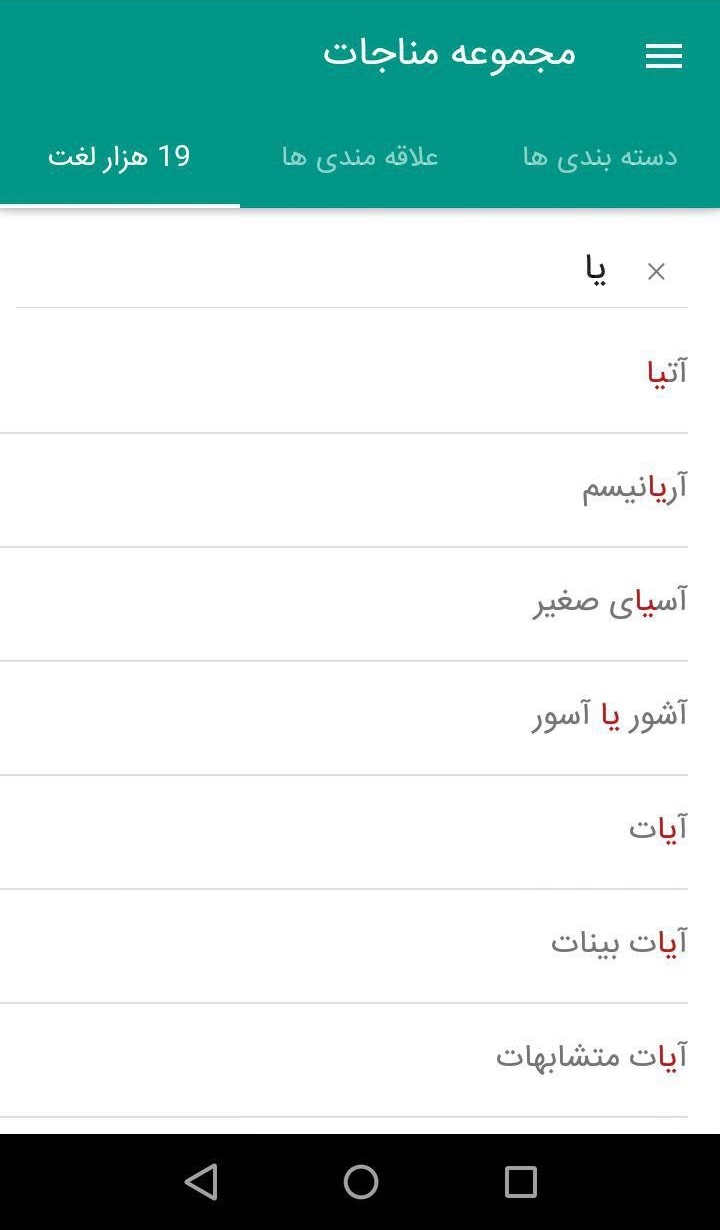Clear the search text with the X

[656, 271]
